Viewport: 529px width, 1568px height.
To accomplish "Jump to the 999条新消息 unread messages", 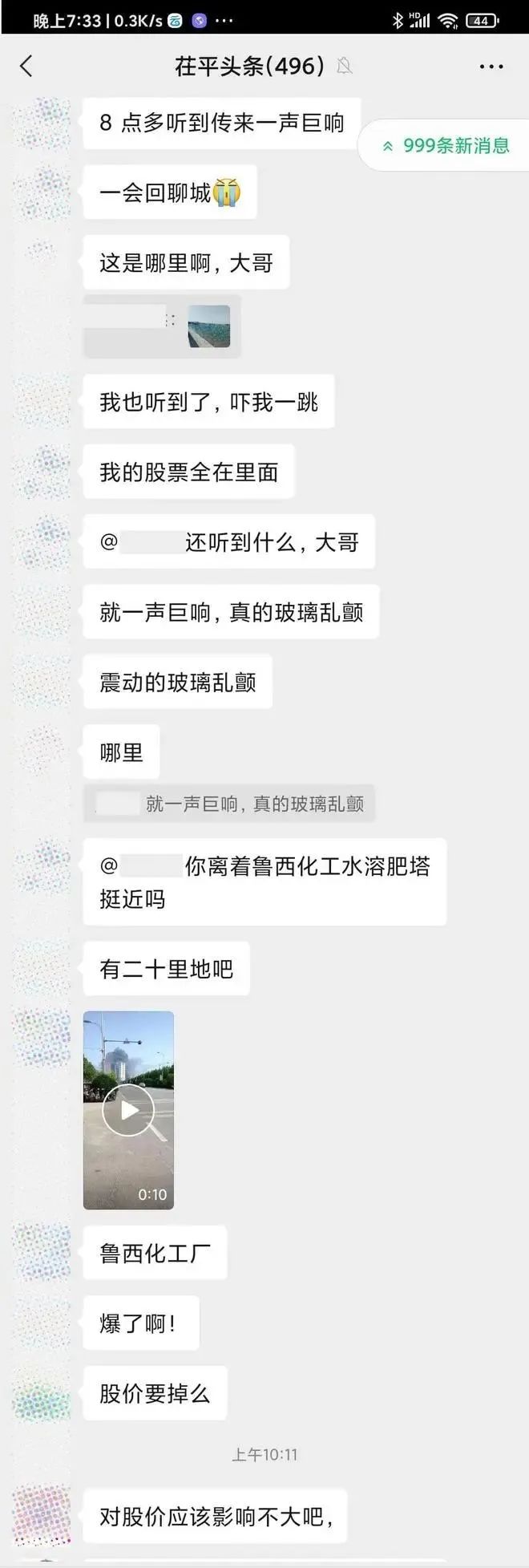I will coord(446,145).
